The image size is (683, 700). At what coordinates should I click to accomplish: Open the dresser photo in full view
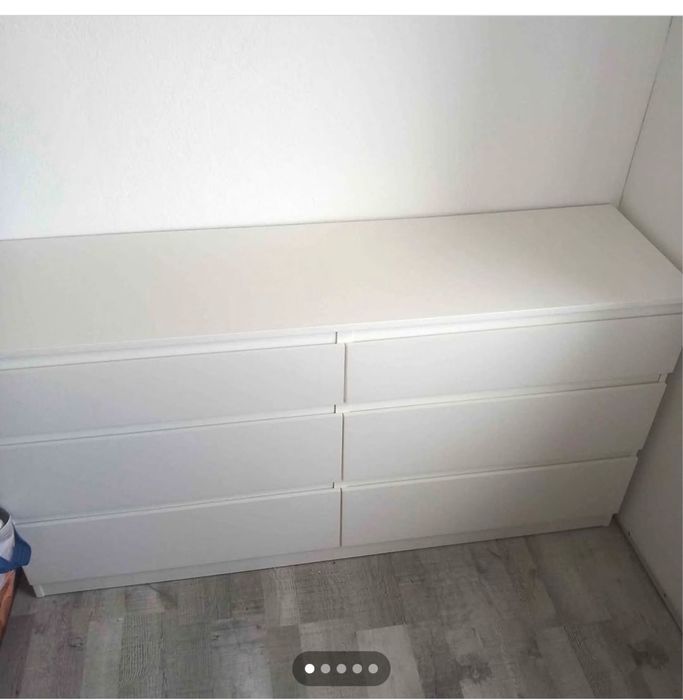[342, 357]
